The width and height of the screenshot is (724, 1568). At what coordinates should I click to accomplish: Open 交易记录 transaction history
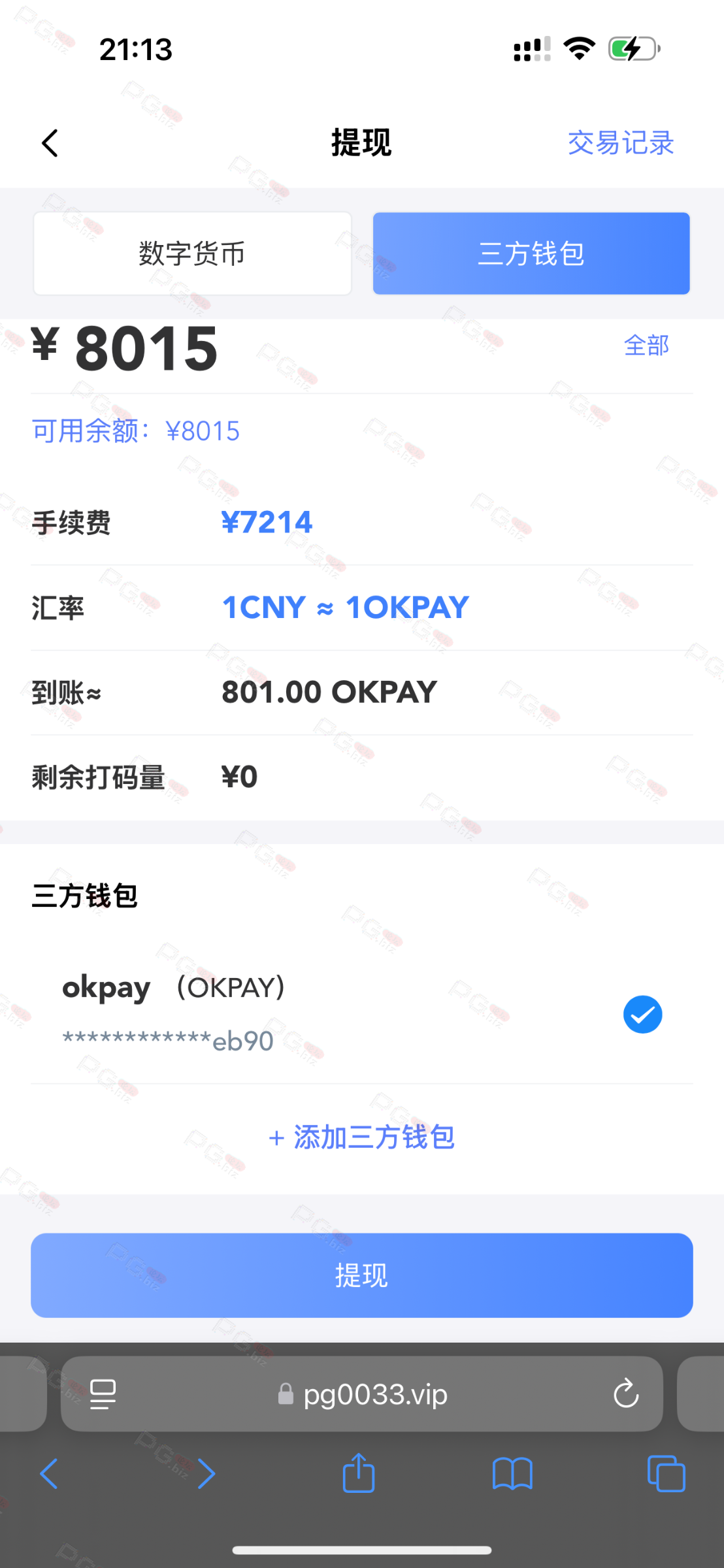click(x=620, y=143)
